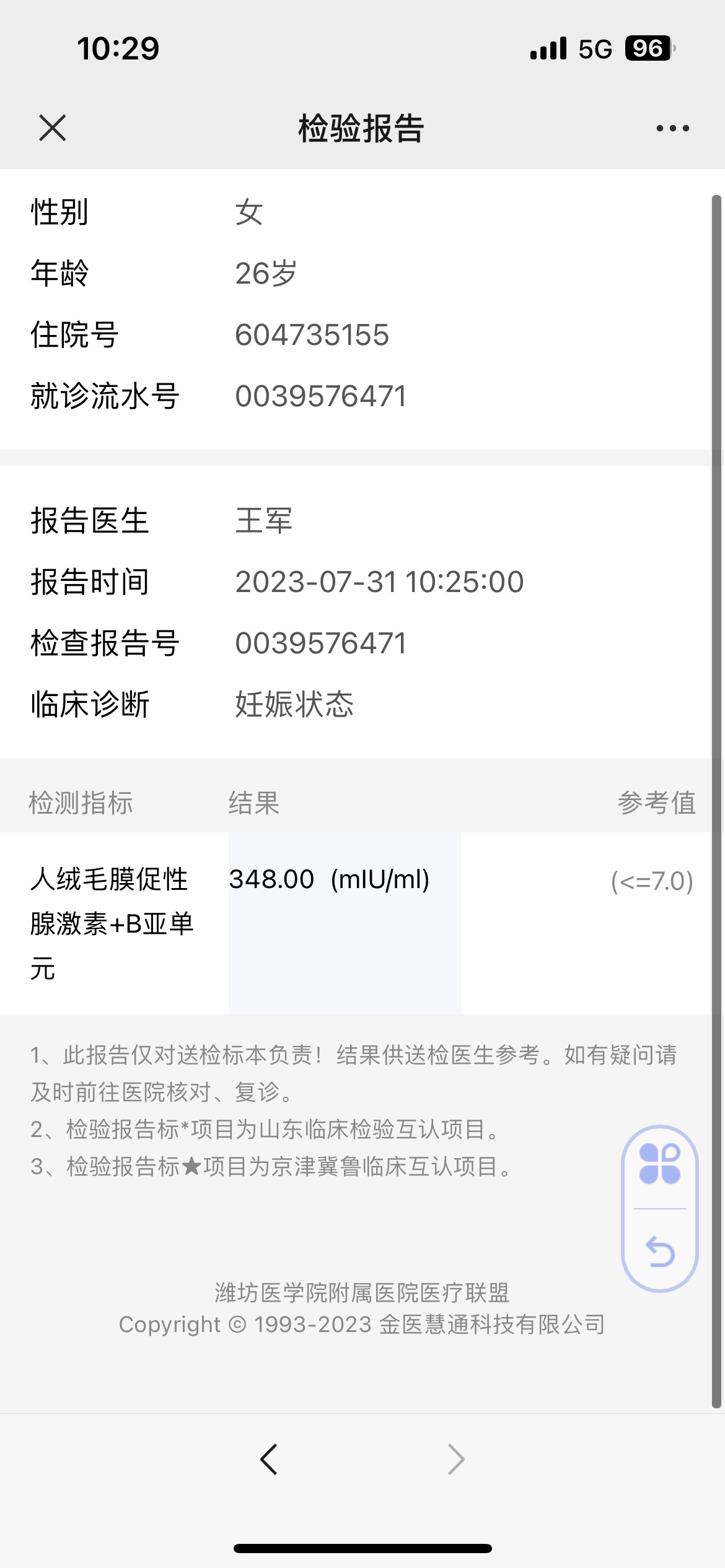725x1568 pixels.
Task: Expand the left chevron at bottom navigation
Action: click(269, 1460)
